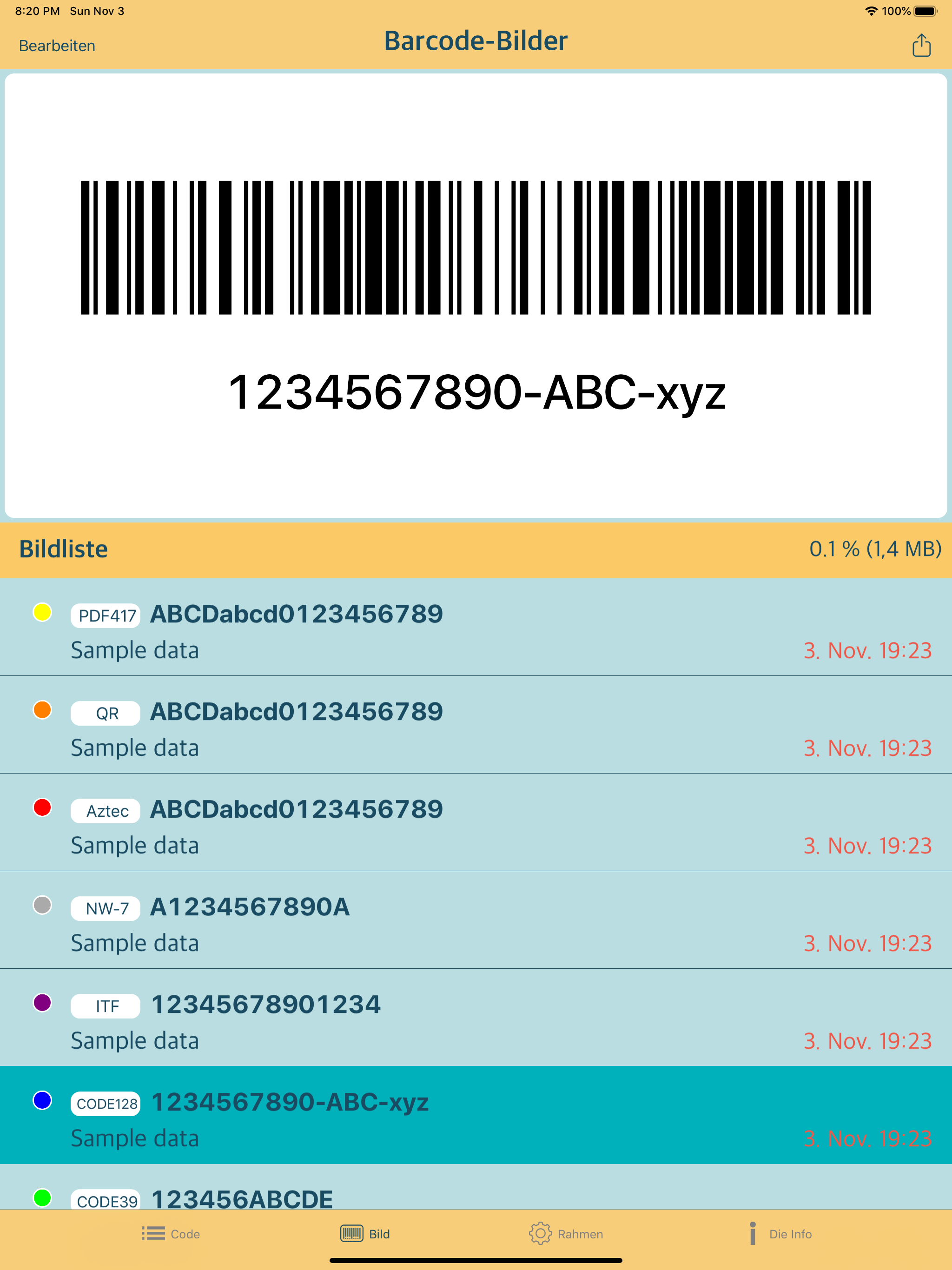952x1270 pixels.
Task: Tap the QR type badge
Action: click(105, 713)
